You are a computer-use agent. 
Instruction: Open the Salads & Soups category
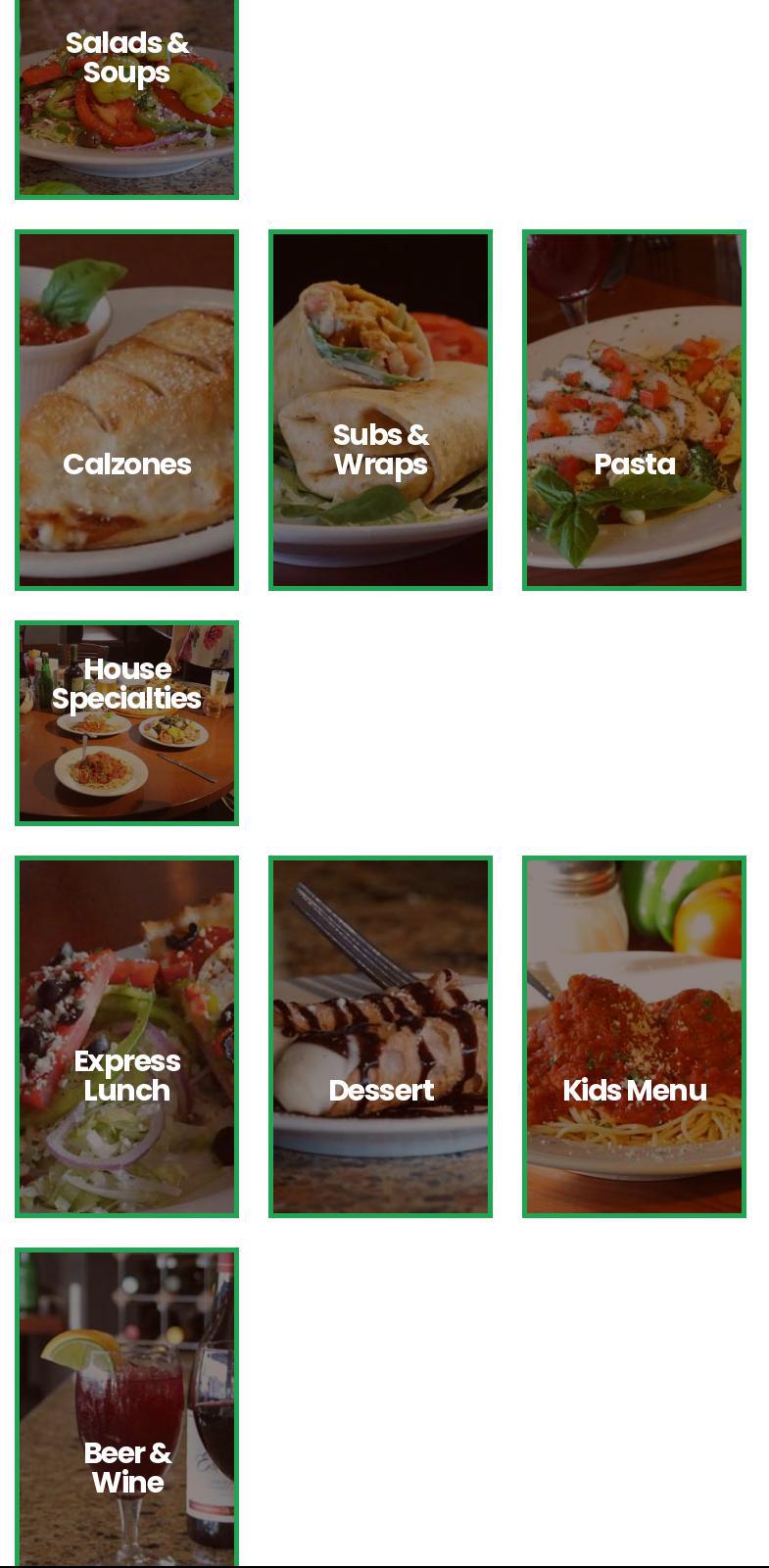click(126, 98)
